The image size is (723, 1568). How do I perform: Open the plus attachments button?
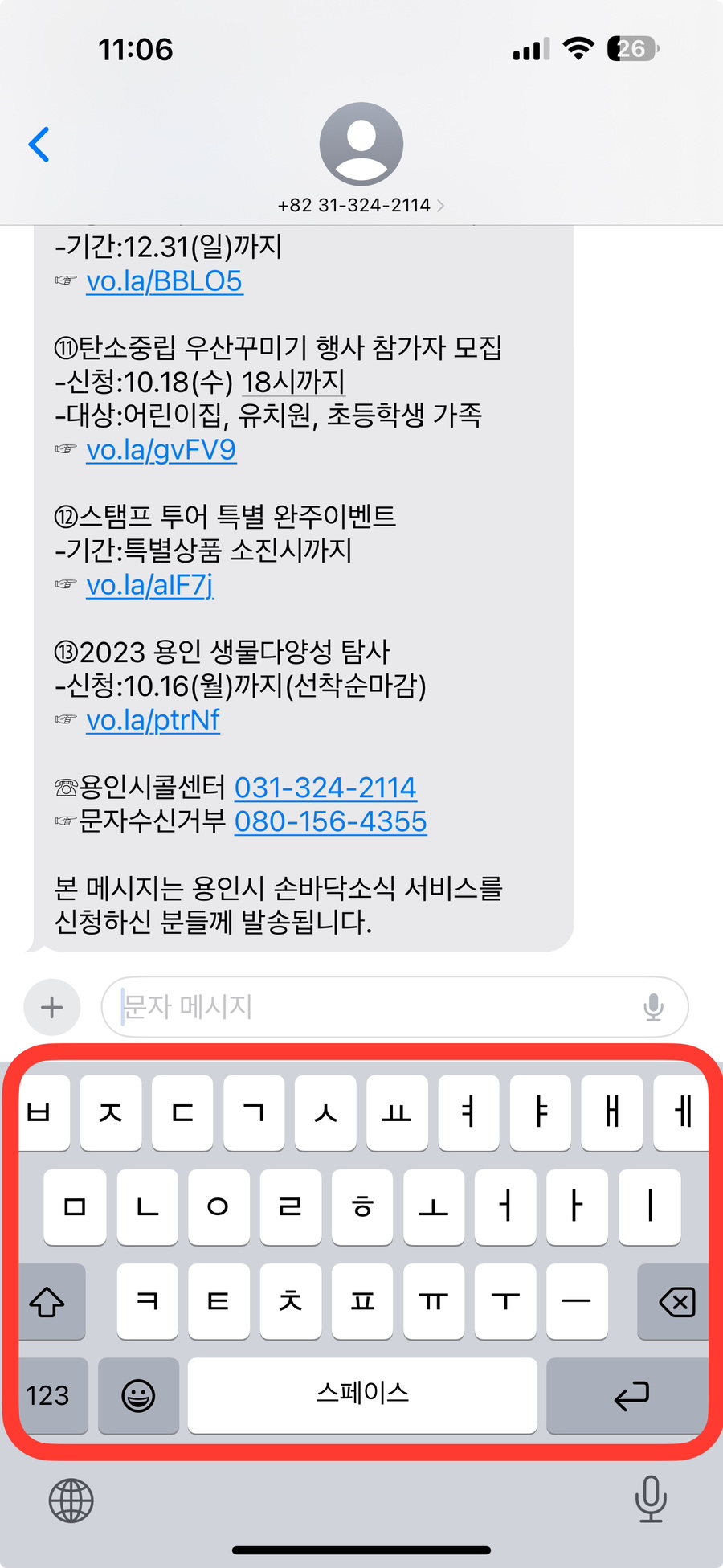52,1007
